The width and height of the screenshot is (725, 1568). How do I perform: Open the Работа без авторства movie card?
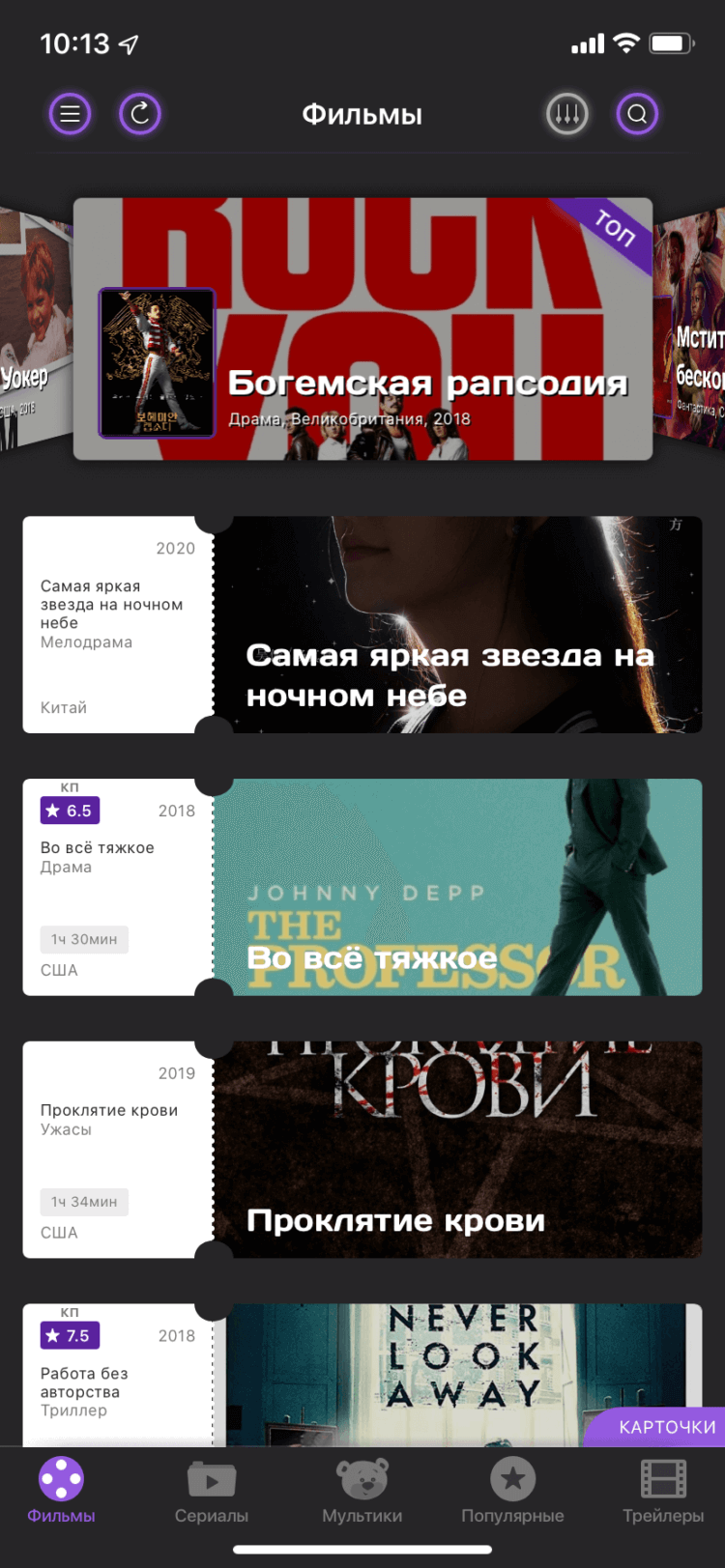362,1372
